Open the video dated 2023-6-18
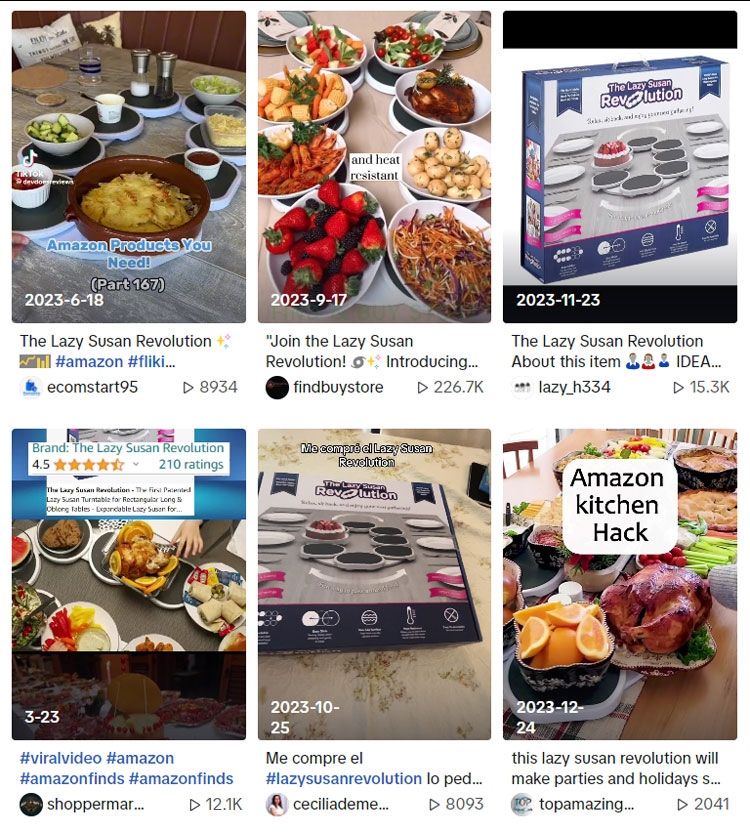This screenshot has width=750, height=838. point(128,167)
